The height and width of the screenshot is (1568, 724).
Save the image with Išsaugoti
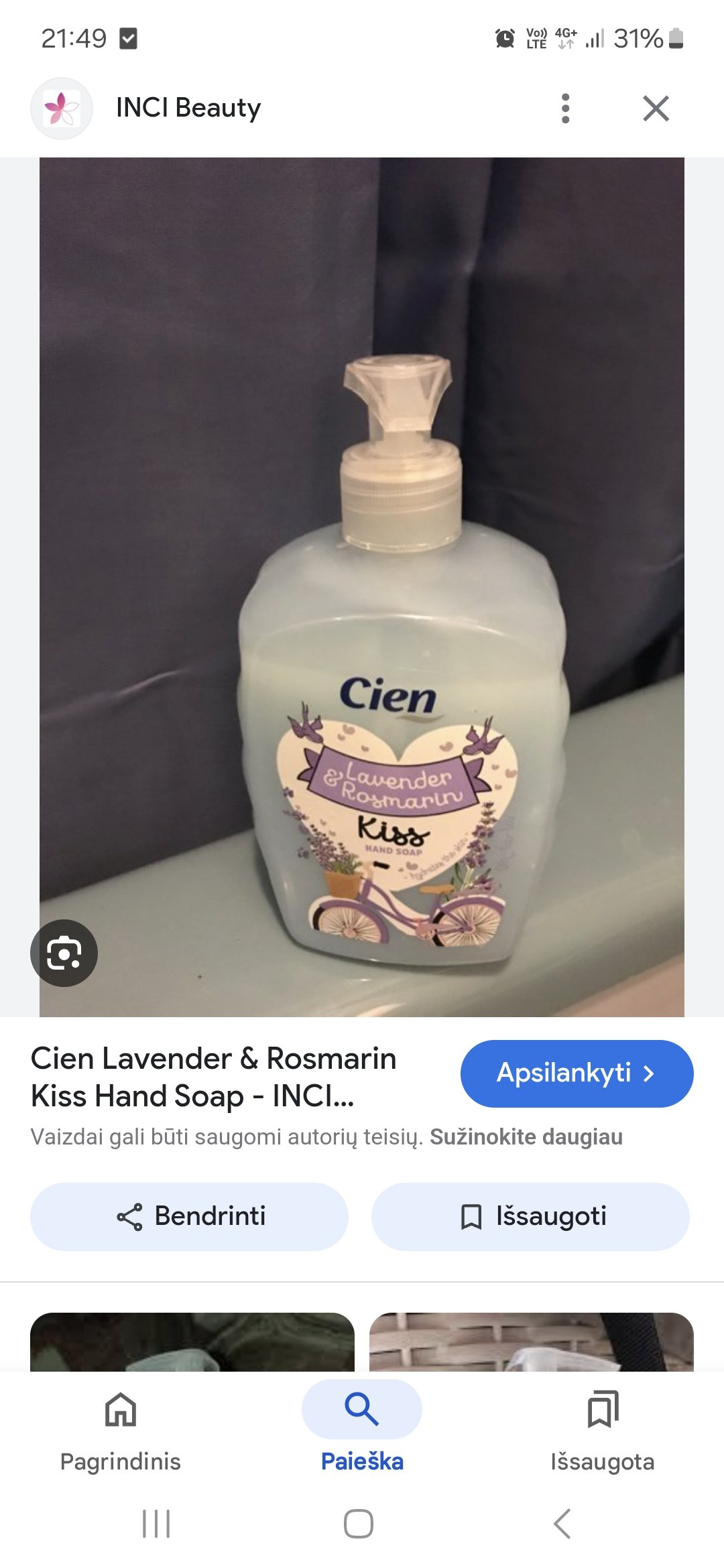[530, 1216]
